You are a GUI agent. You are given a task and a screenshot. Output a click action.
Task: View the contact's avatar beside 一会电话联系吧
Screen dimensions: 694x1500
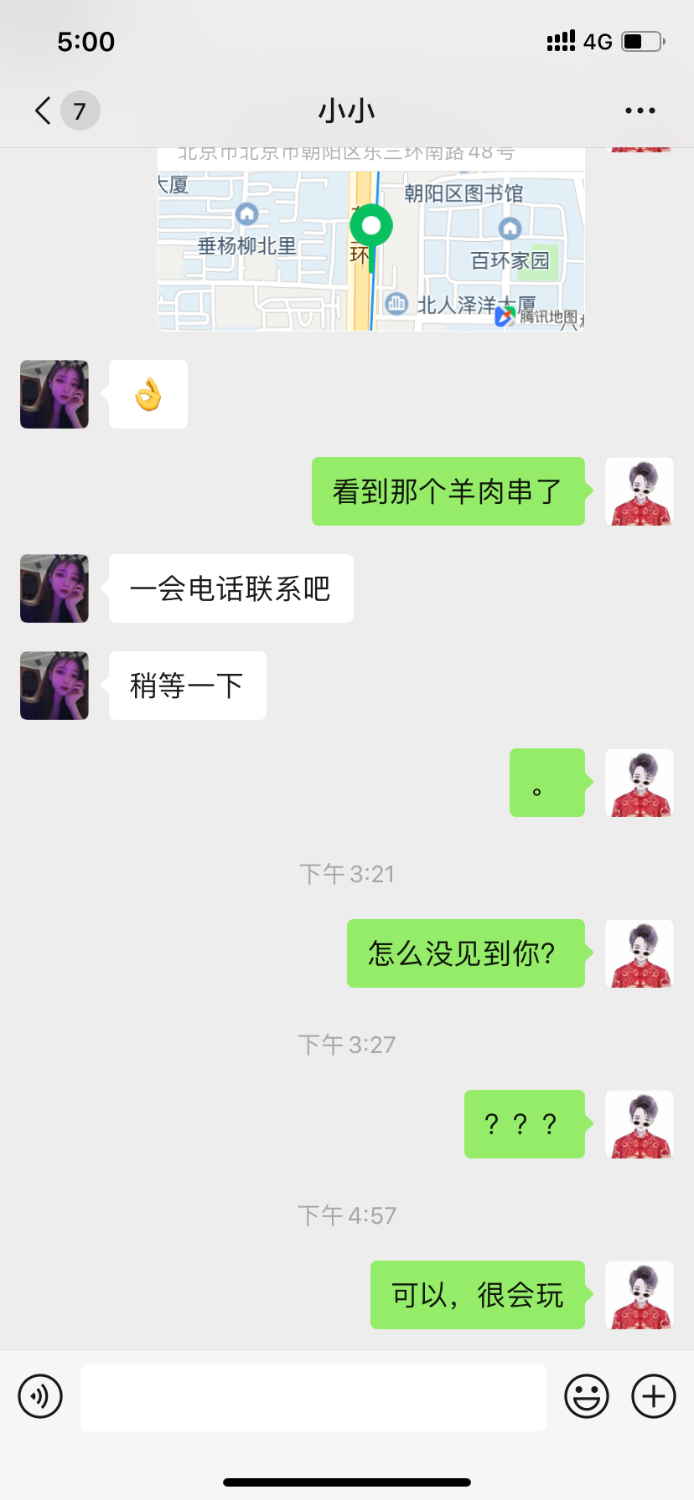pyautogui.click(x=54, y=589)
